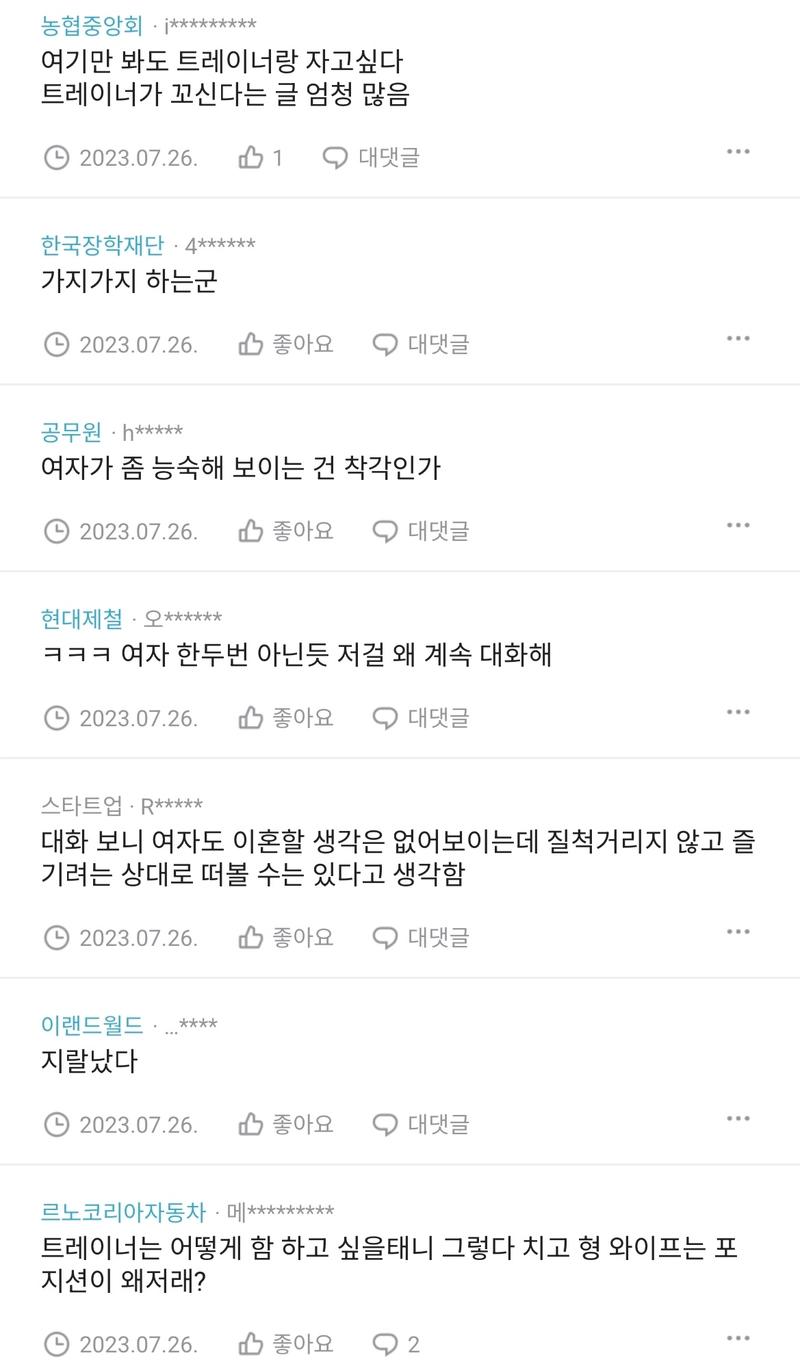Open more options on 공무원 comment

point(738,525)
